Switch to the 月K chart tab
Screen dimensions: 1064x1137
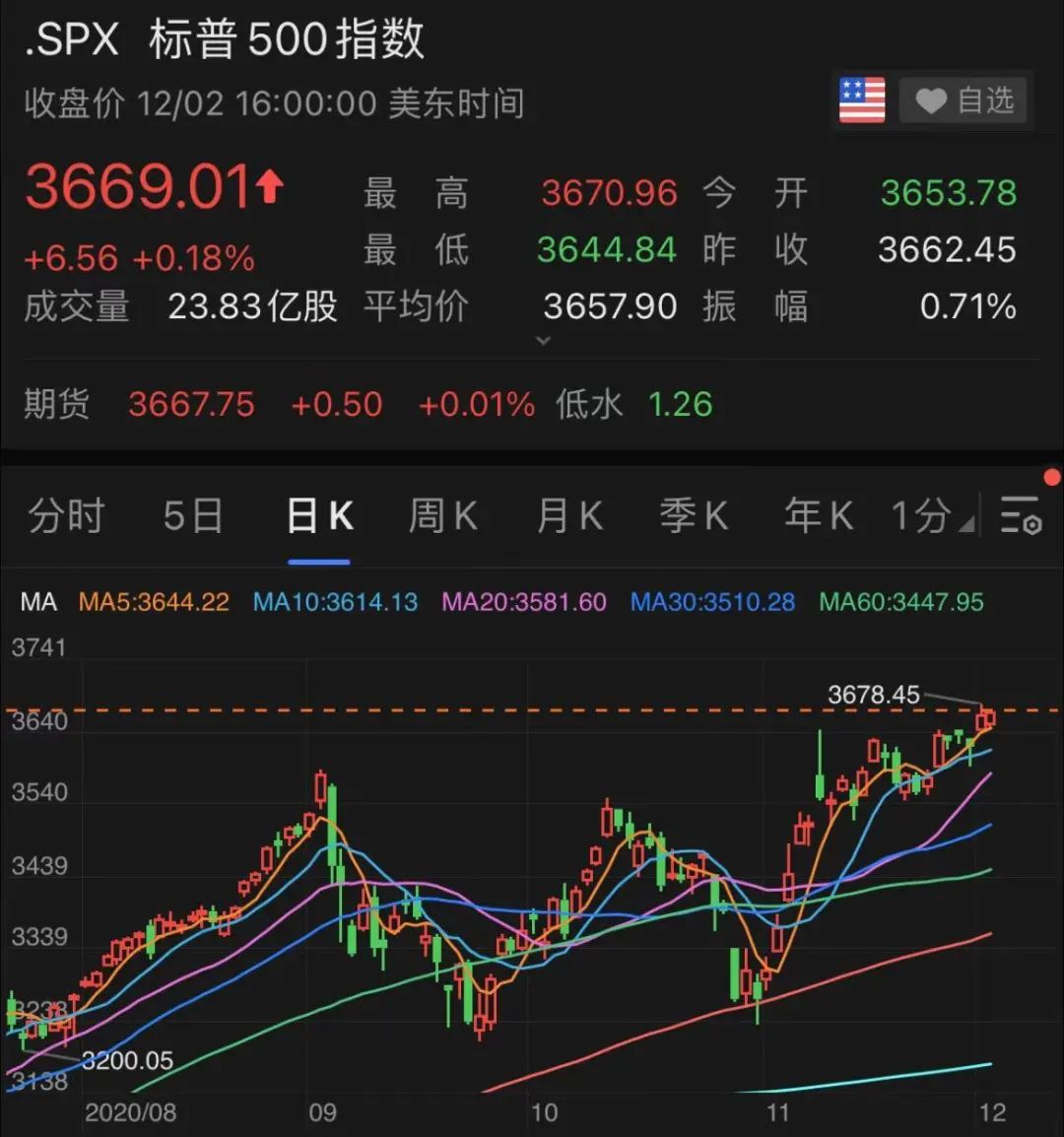[x=569, y=516]
